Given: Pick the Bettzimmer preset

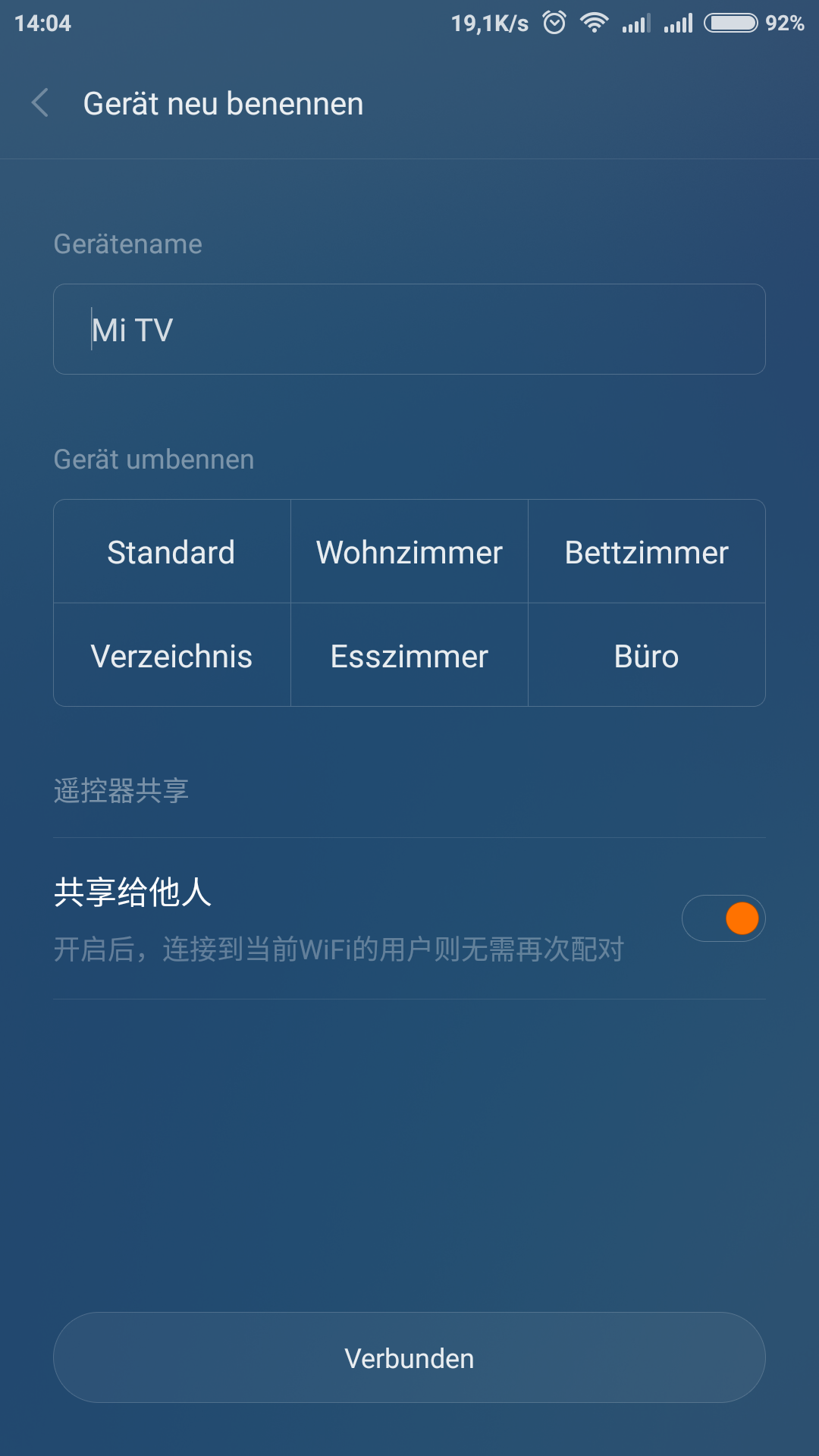Looking at the screenshot, I should (x=647, y=551).
